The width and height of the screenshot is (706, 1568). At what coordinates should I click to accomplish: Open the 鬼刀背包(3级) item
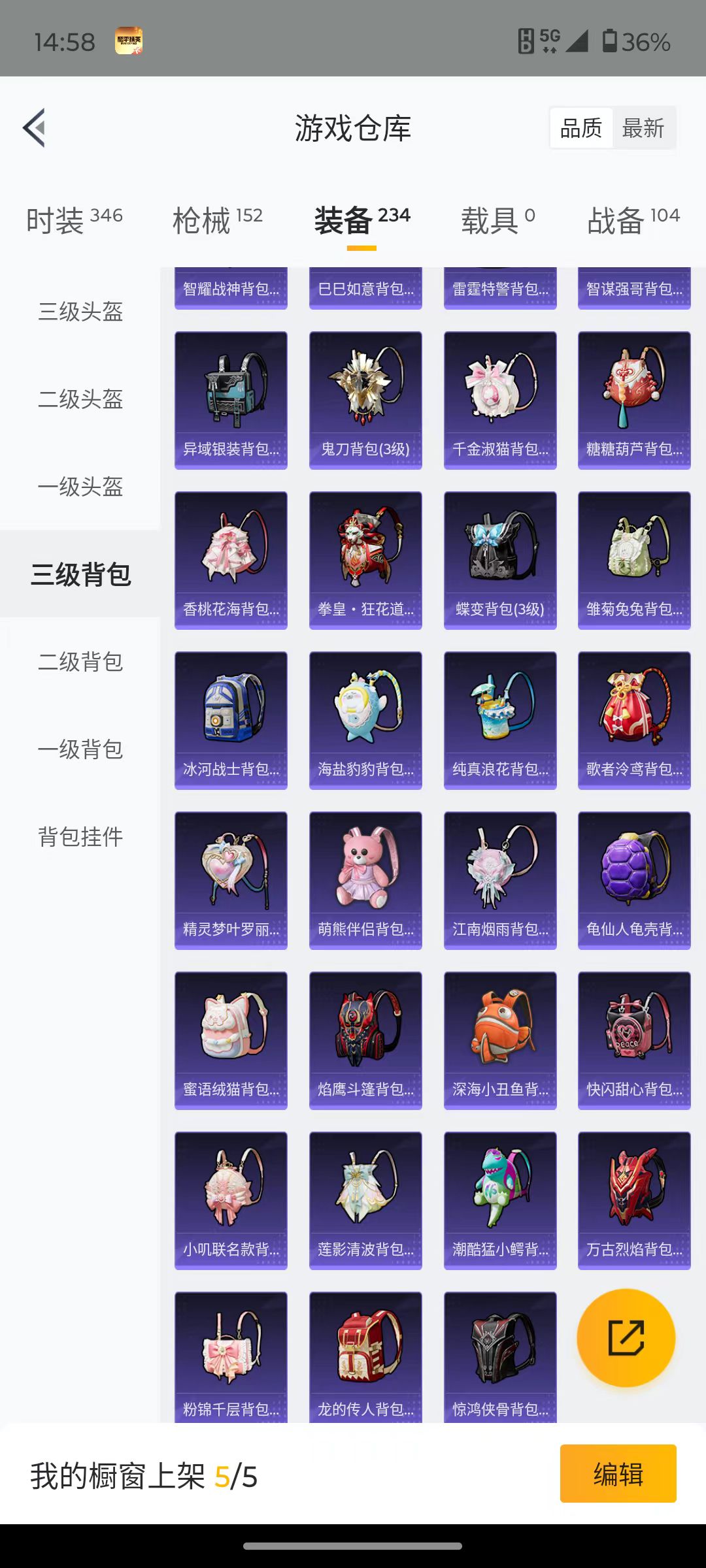point(365,400)
